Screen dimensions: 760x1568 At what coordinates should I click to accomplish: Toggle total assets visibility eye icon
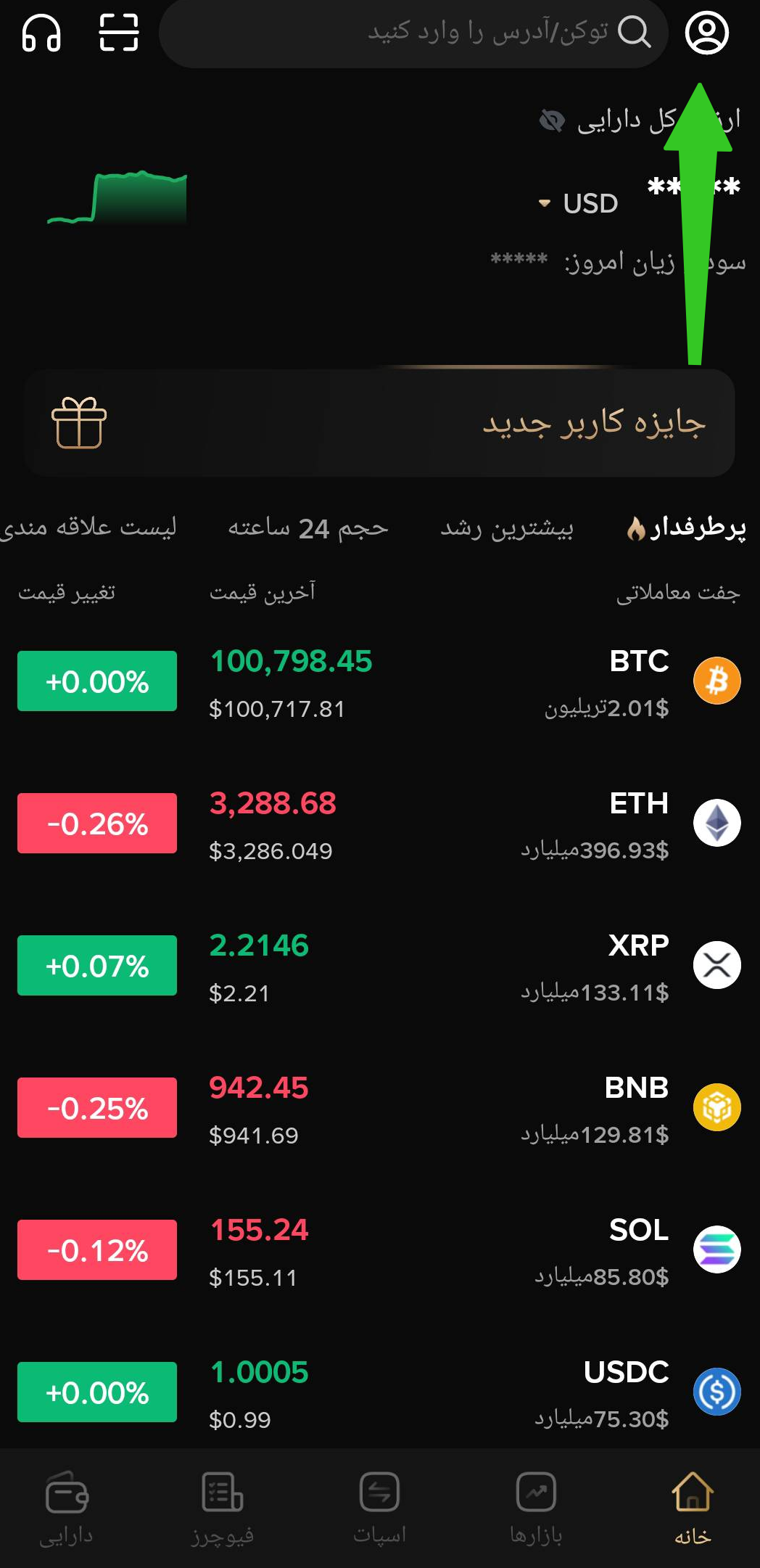(x=552, y=120)
